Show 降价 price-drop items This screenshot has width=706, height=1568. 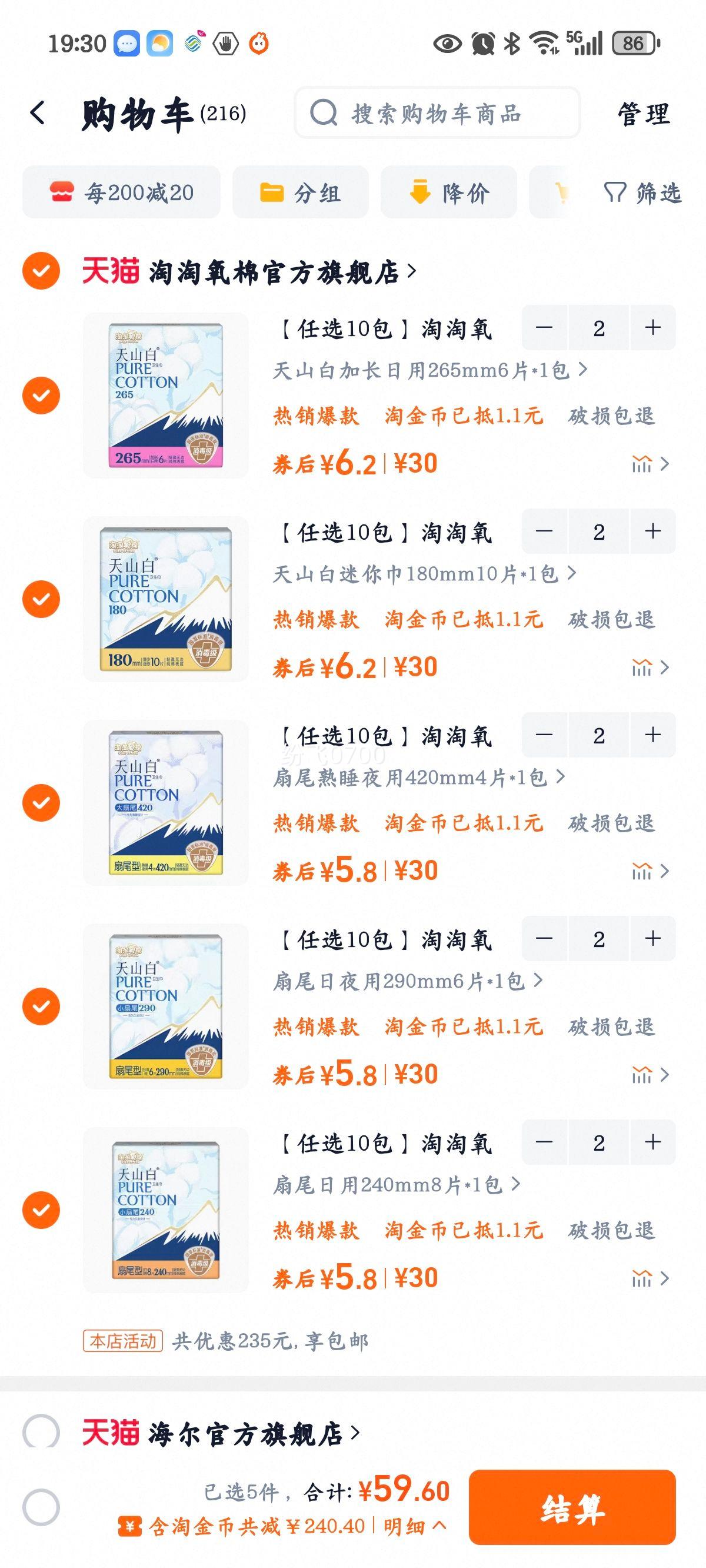click(x=449, y=193)
